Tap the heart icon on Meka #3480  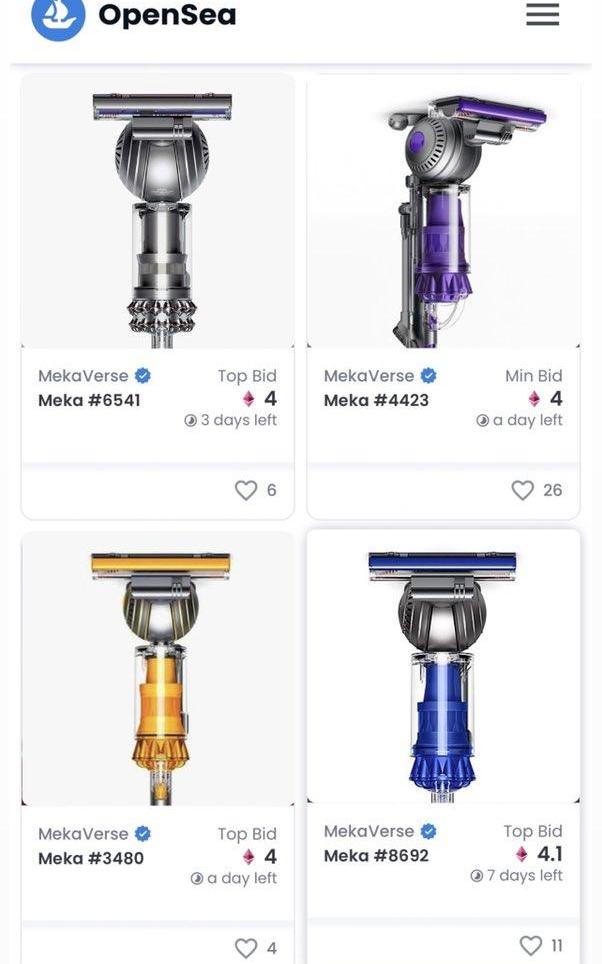click(245, 947)
